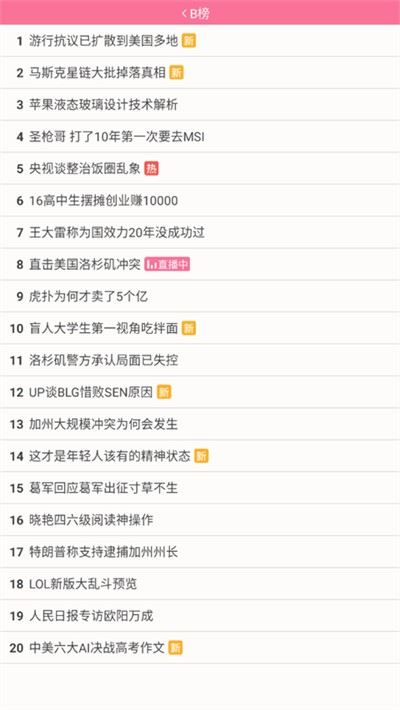Open topic 马斯克星链大批掉落真相
This screenshot has width=400, height=710.
200,72
